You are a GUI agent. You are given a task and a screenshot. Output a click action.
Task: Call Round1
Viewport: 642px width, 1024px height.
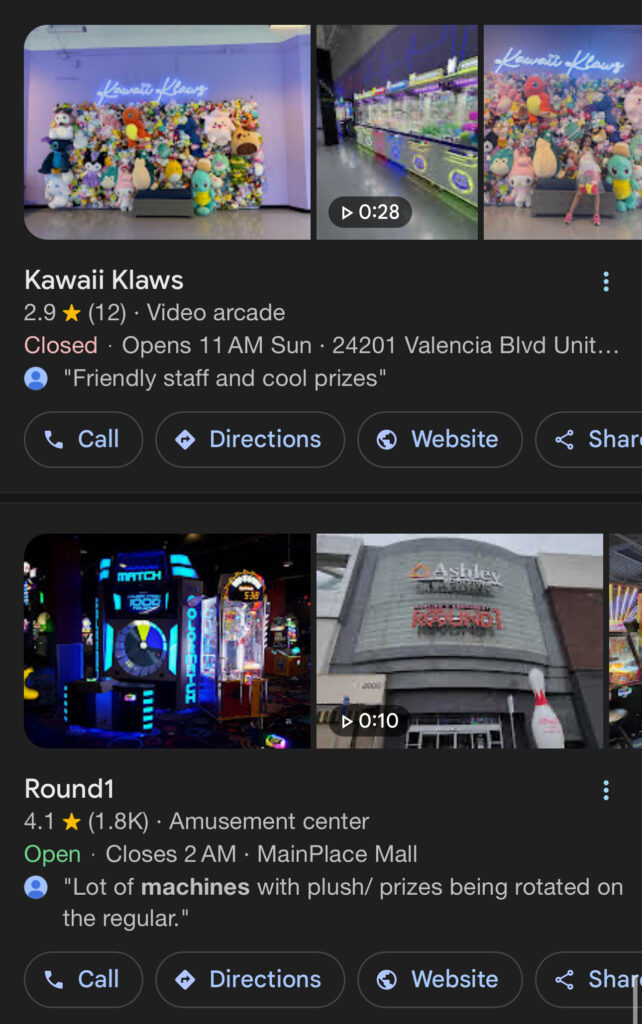(83, 979)
